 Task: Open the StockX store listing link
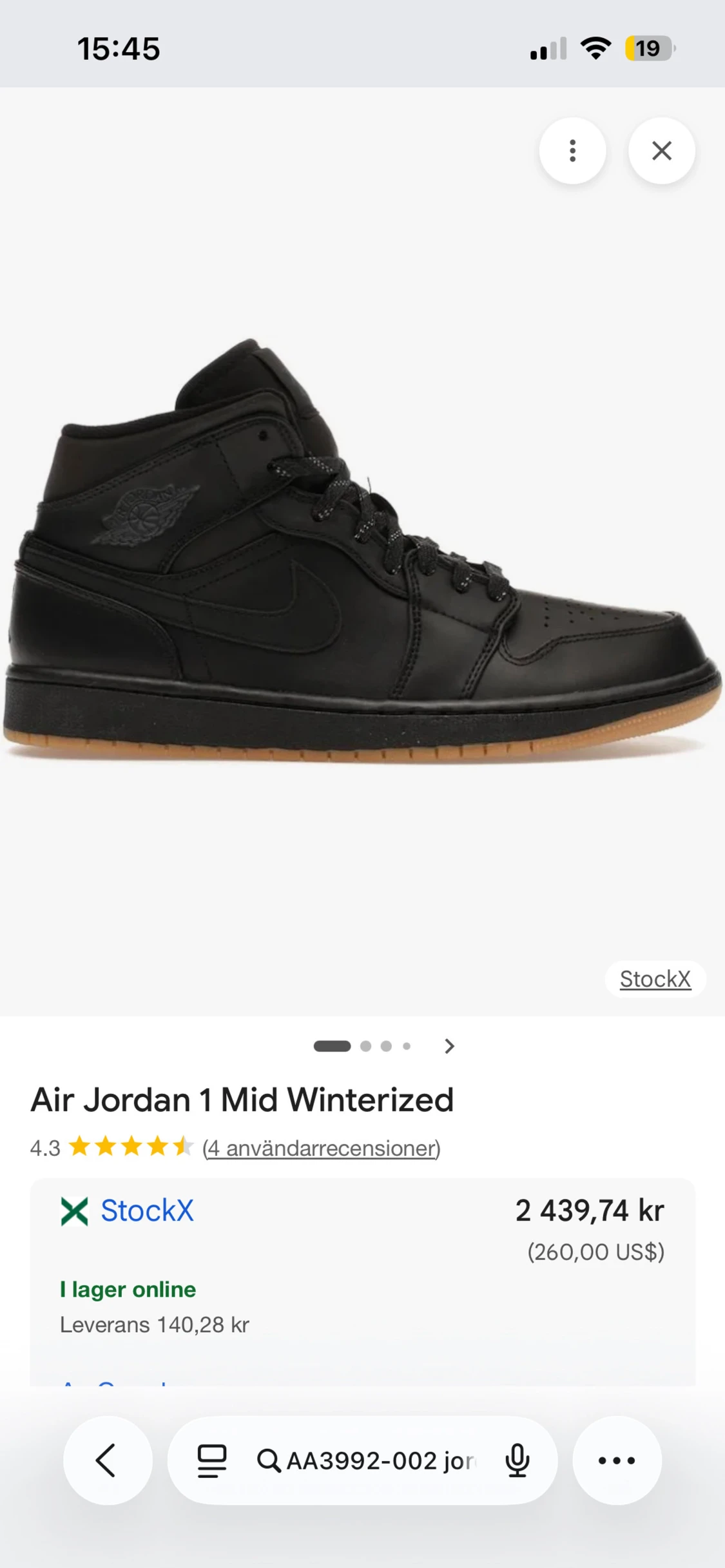[x=147, y=1210]
